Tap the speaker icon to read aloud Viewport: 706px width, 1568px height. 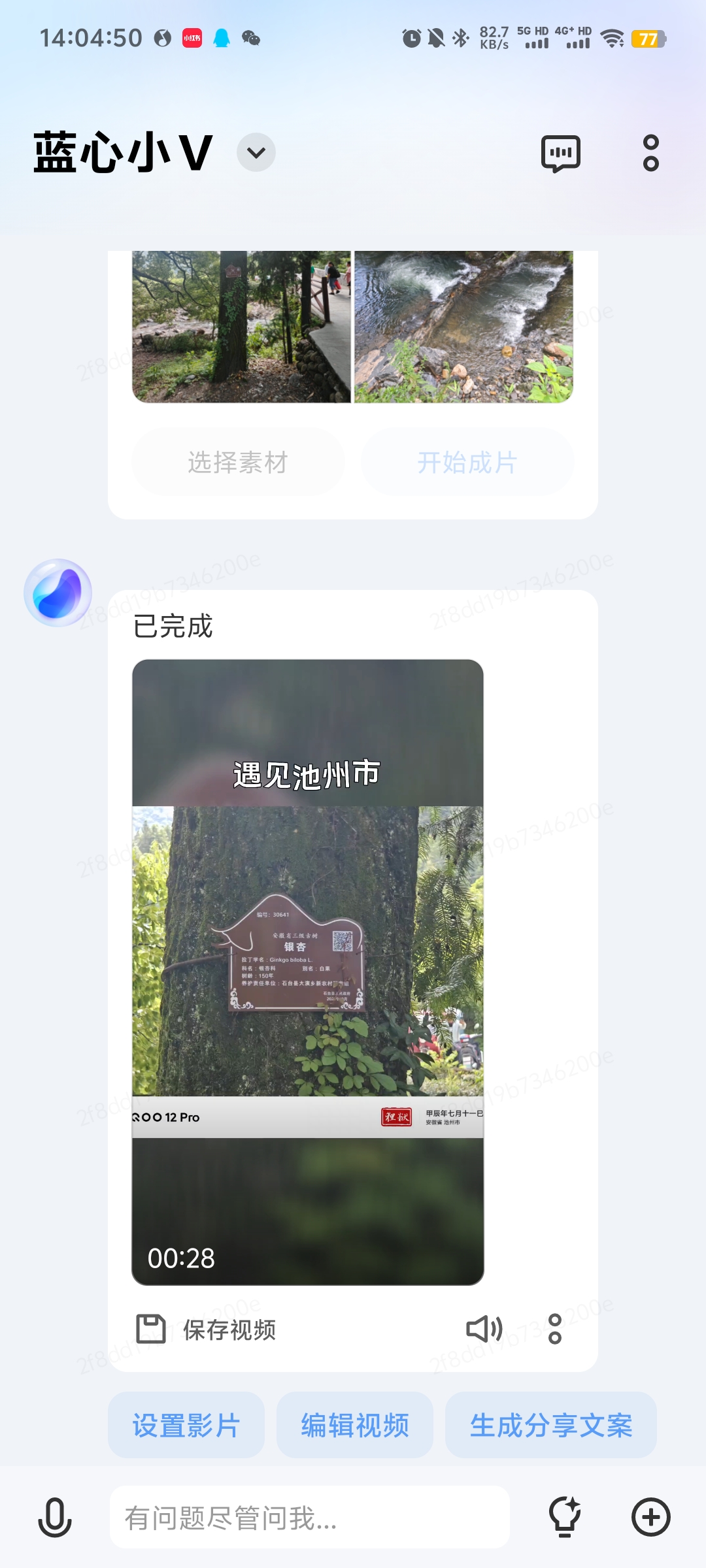coord(484,1329)
